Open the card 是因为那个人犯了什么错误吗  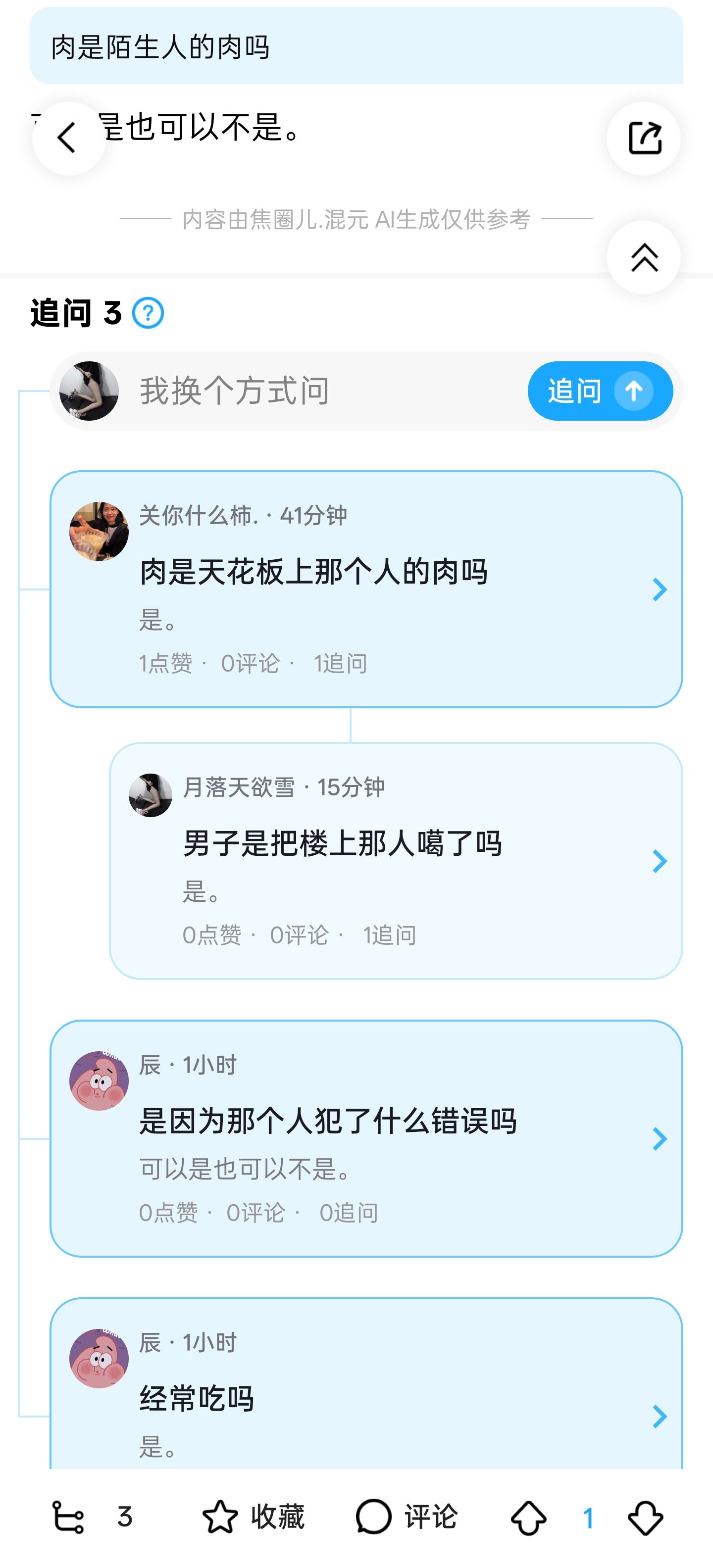coord(366,1138)
